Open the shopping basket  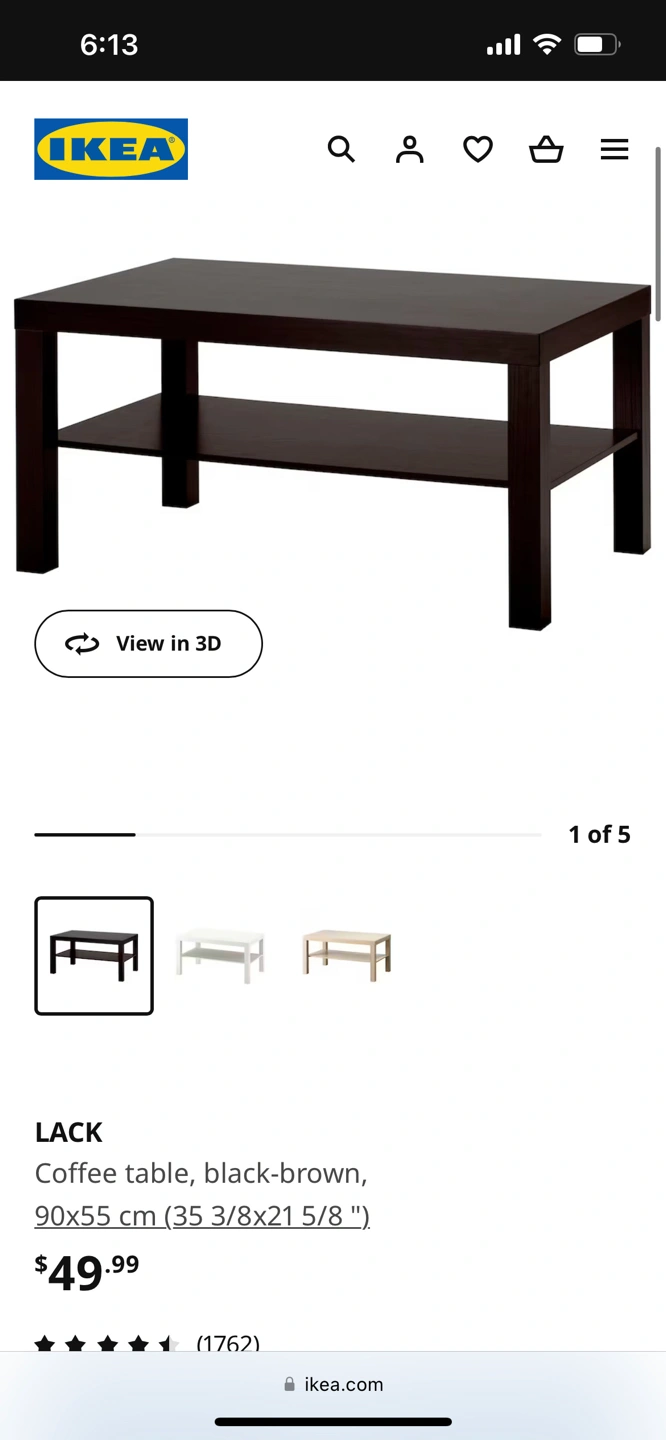click(x=546, y=150)
